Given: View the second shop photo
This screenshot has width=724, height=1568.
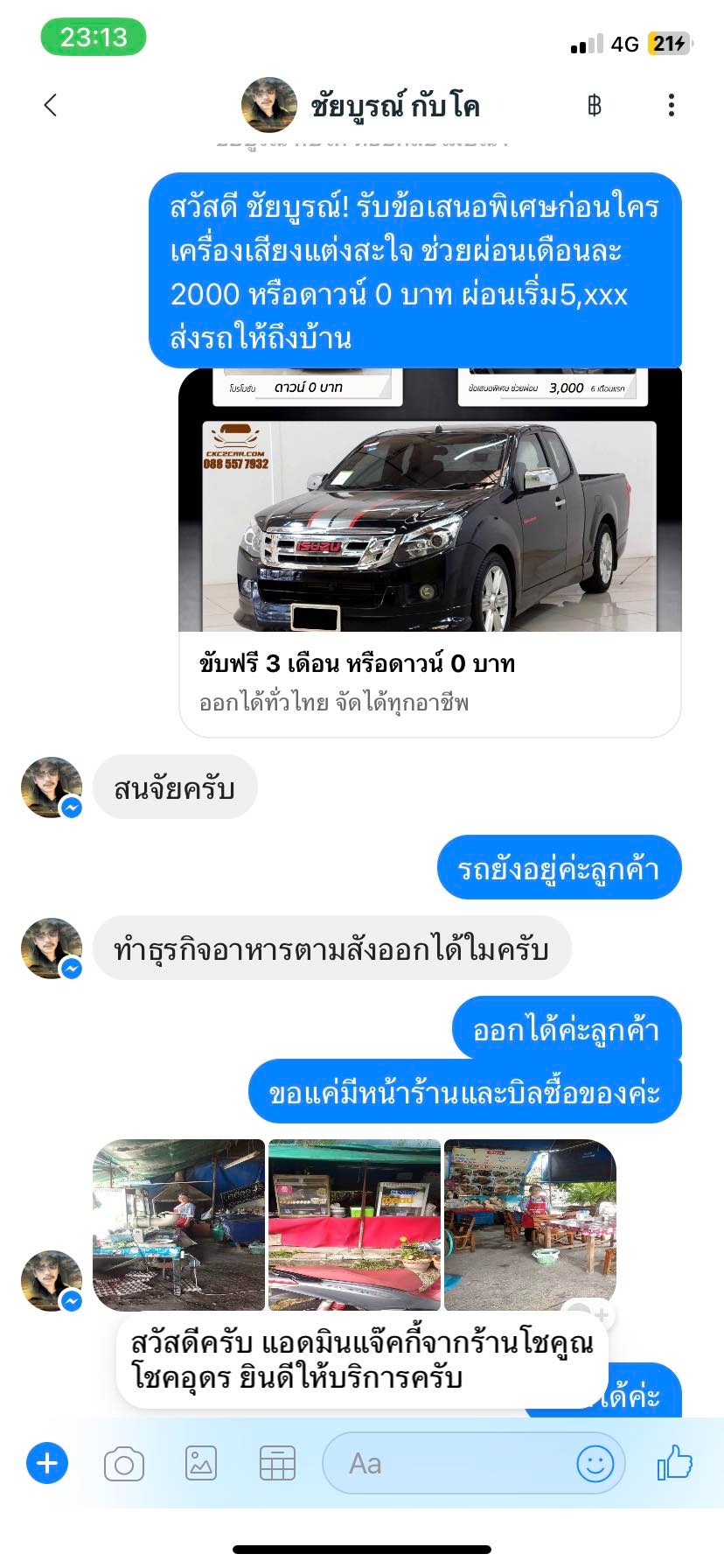Looking at the screenshot, I should coord(354,1224).
